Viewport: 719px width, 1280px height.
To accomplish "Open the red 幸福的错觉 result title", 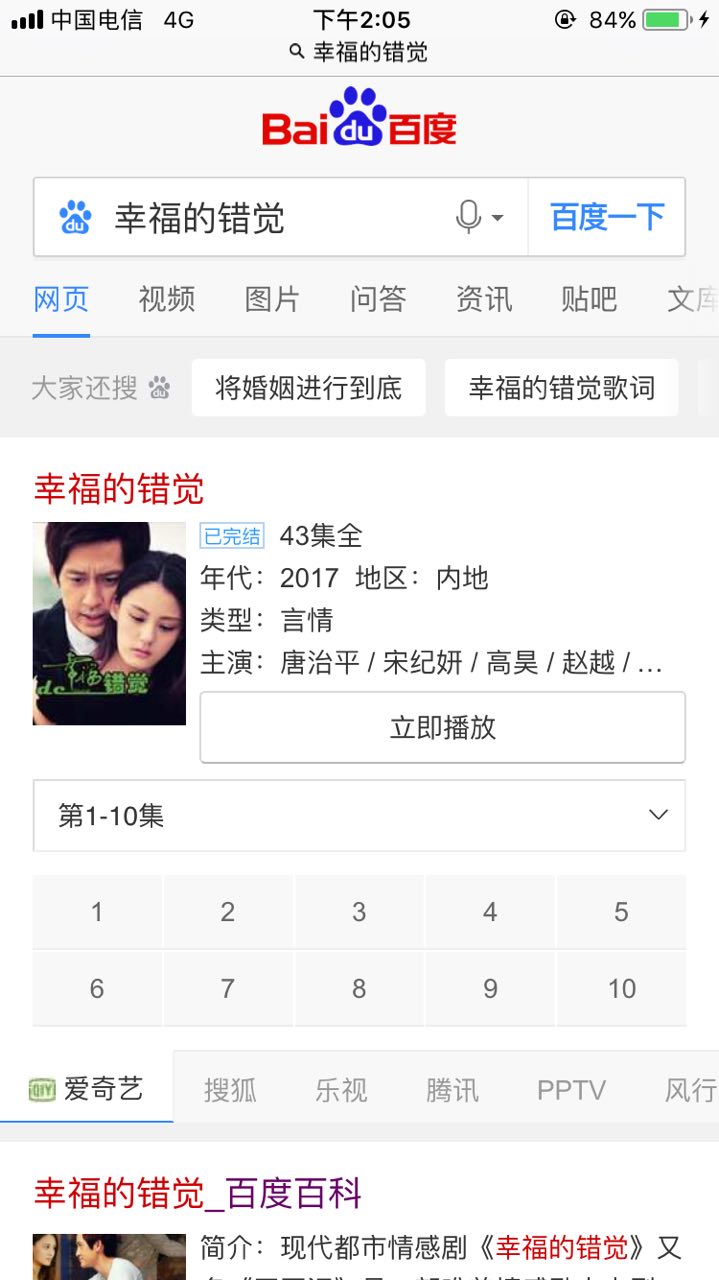I will (119, 489).
